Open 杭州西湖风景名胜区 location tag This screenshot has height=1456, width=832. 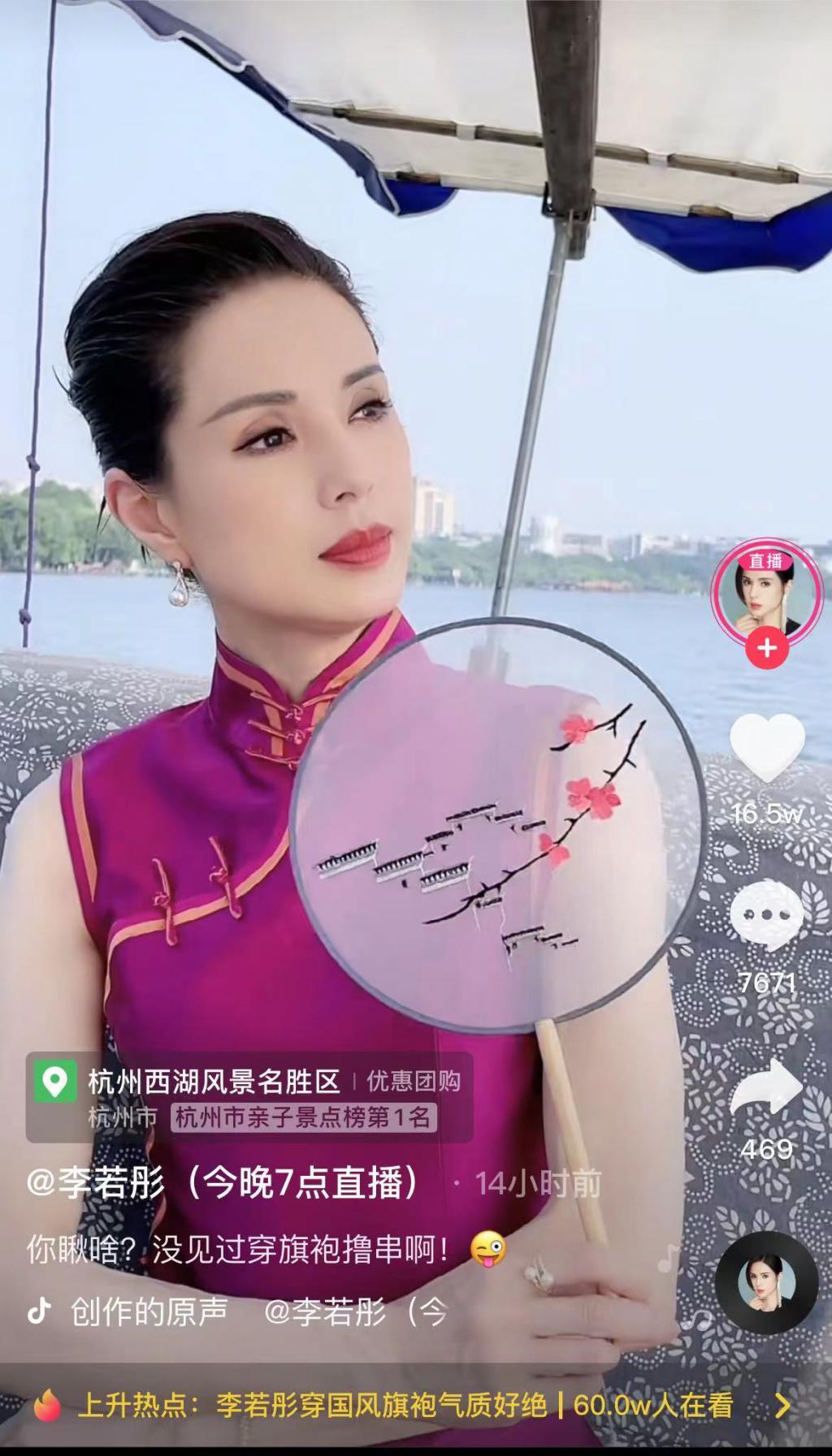tap(214, 1081)
